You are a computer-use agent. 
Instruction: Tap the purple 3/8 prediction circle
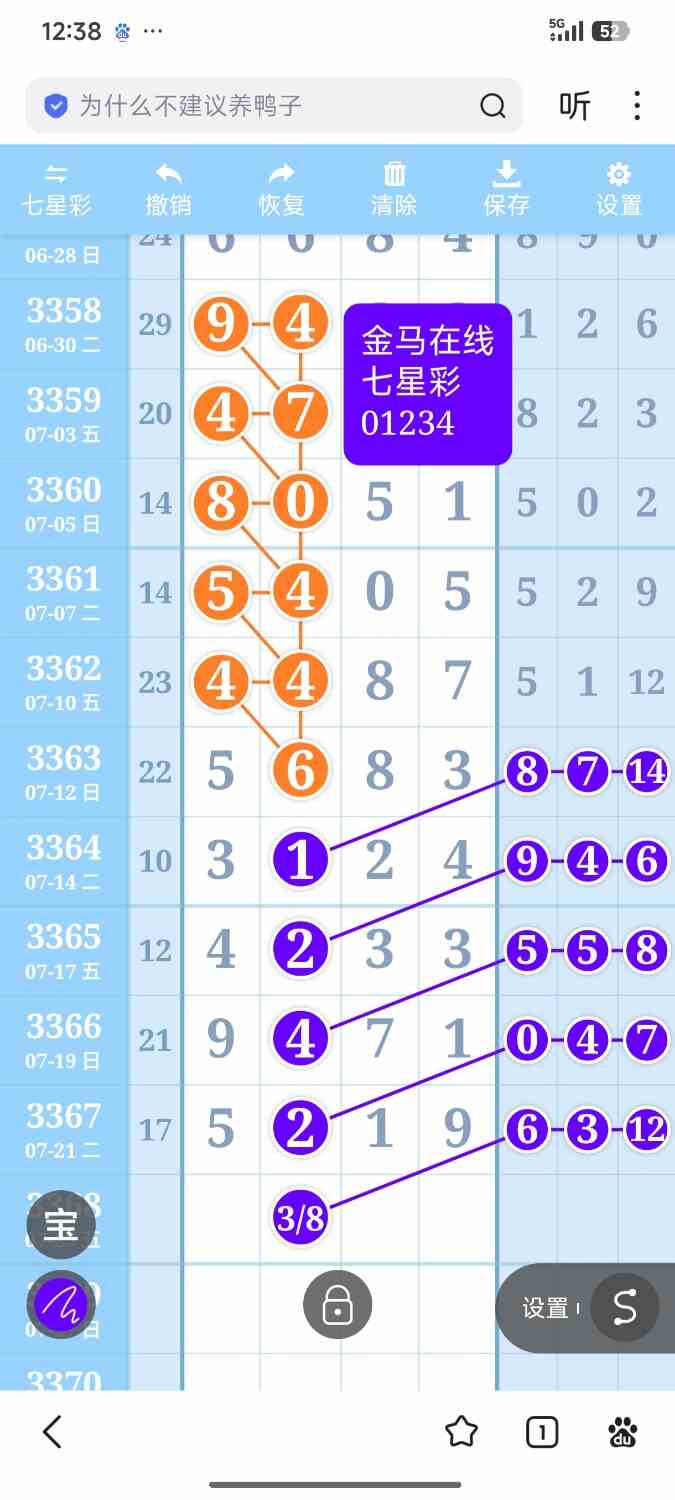[301, 1219]
